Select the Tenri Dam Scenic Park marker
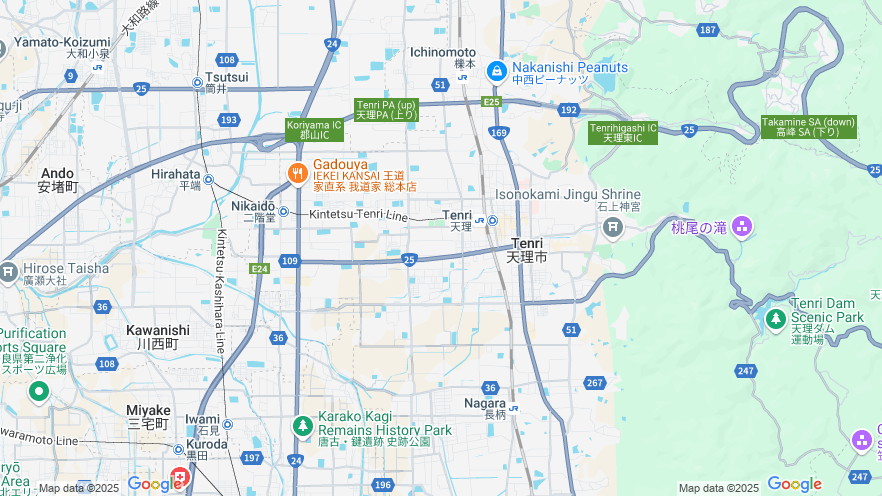This screenshot has height=496, width=882. (776, 319)
